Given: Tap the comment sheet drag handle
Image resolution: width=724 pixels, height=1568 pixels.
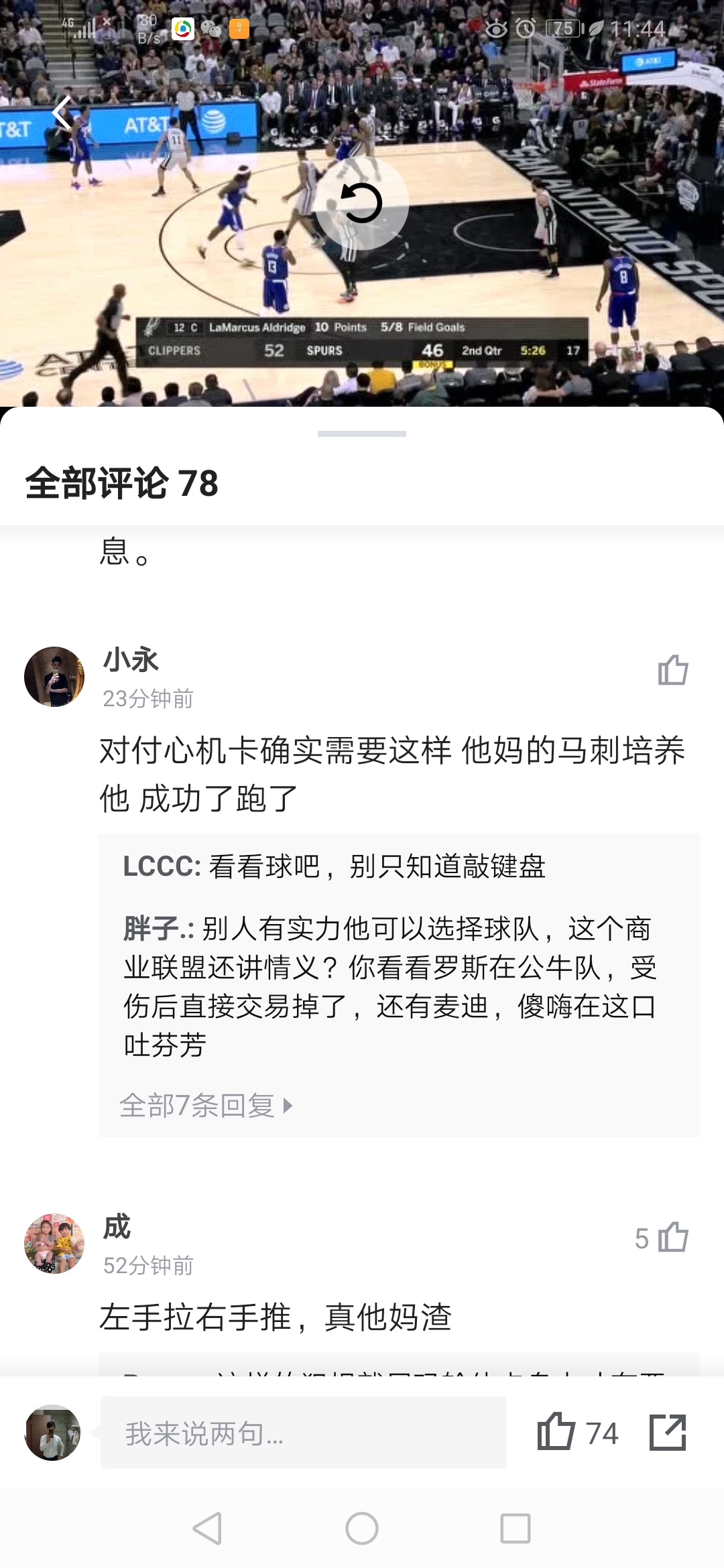Looking at the screenshot, I should click(362, 434).
